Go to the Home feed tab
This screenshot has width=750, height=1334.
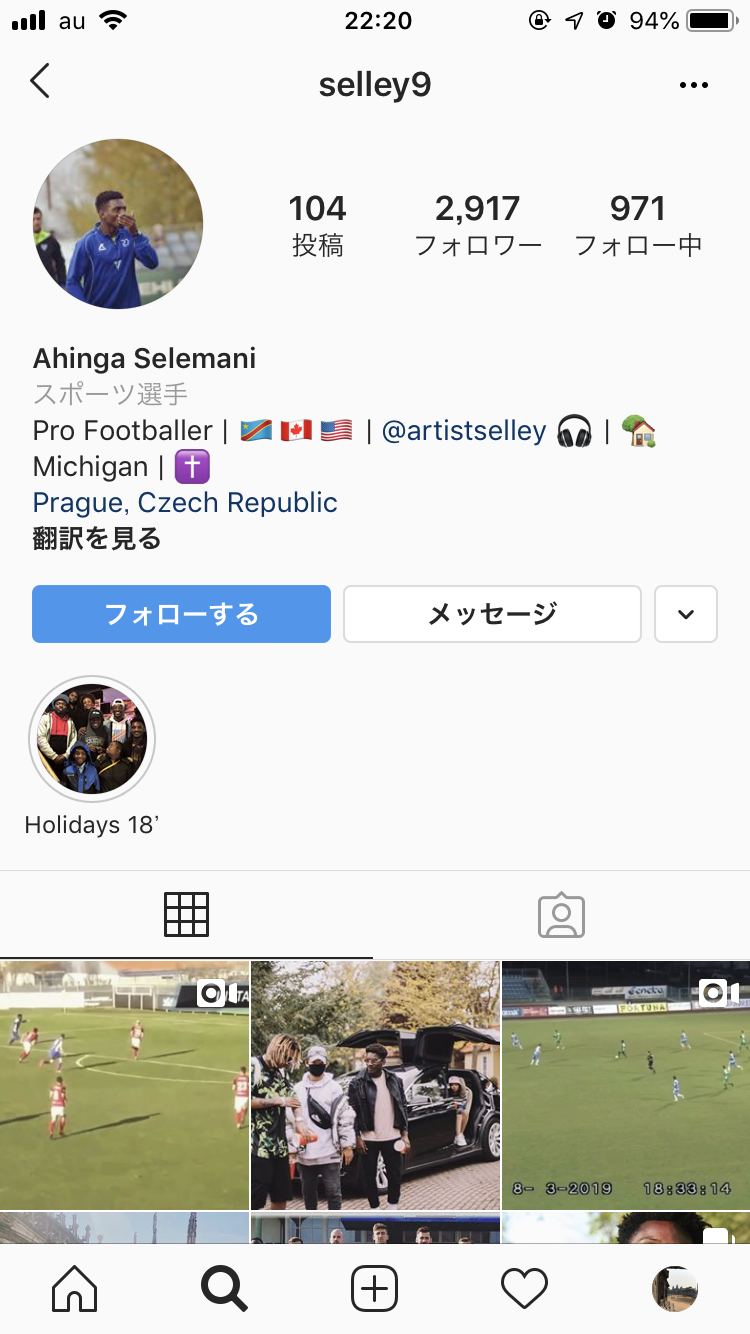[x=75, y=1289]
